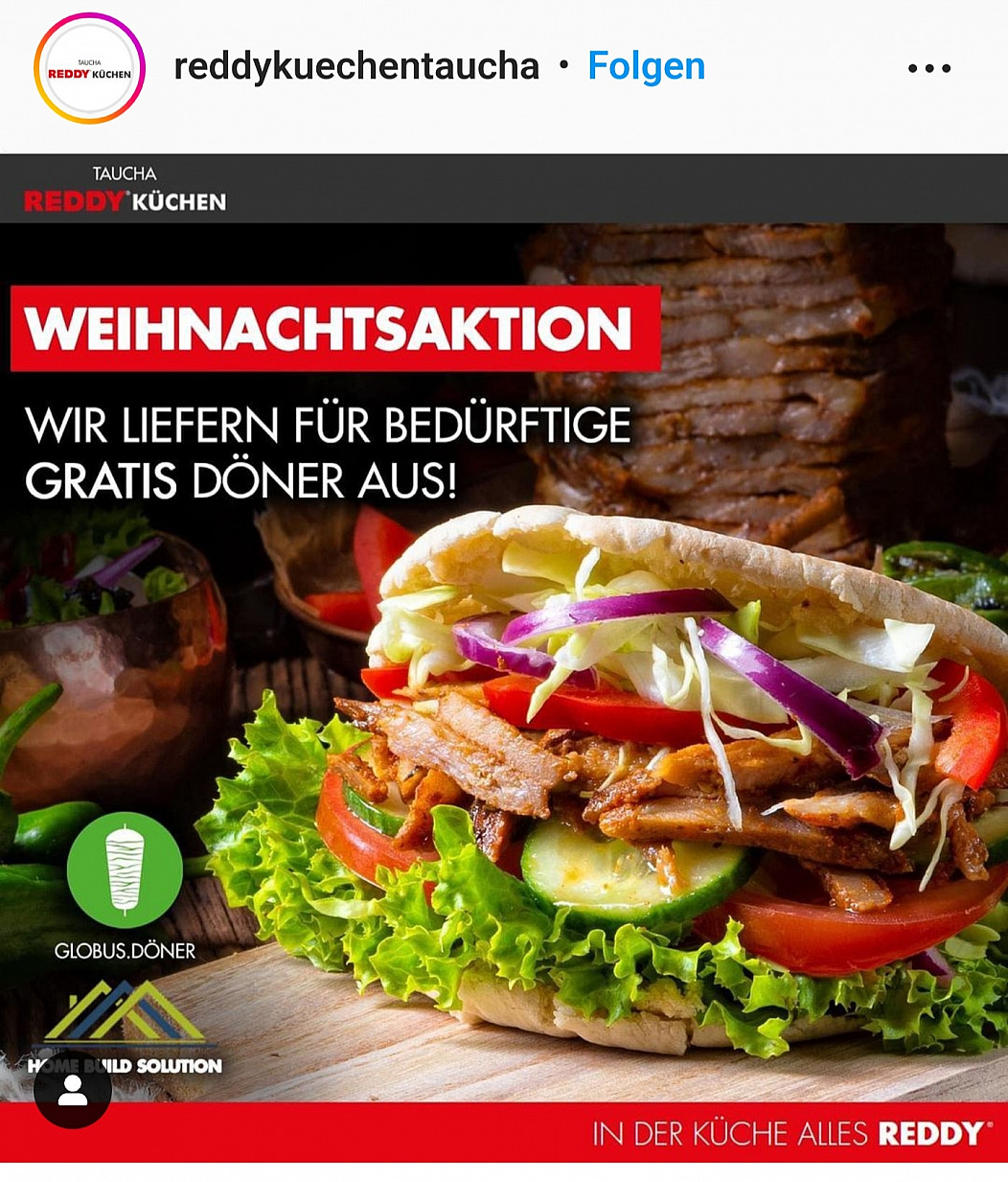Open the reddykuechentaucha username link
This screenshot has height=1182, width=1008.
[356, 66]
